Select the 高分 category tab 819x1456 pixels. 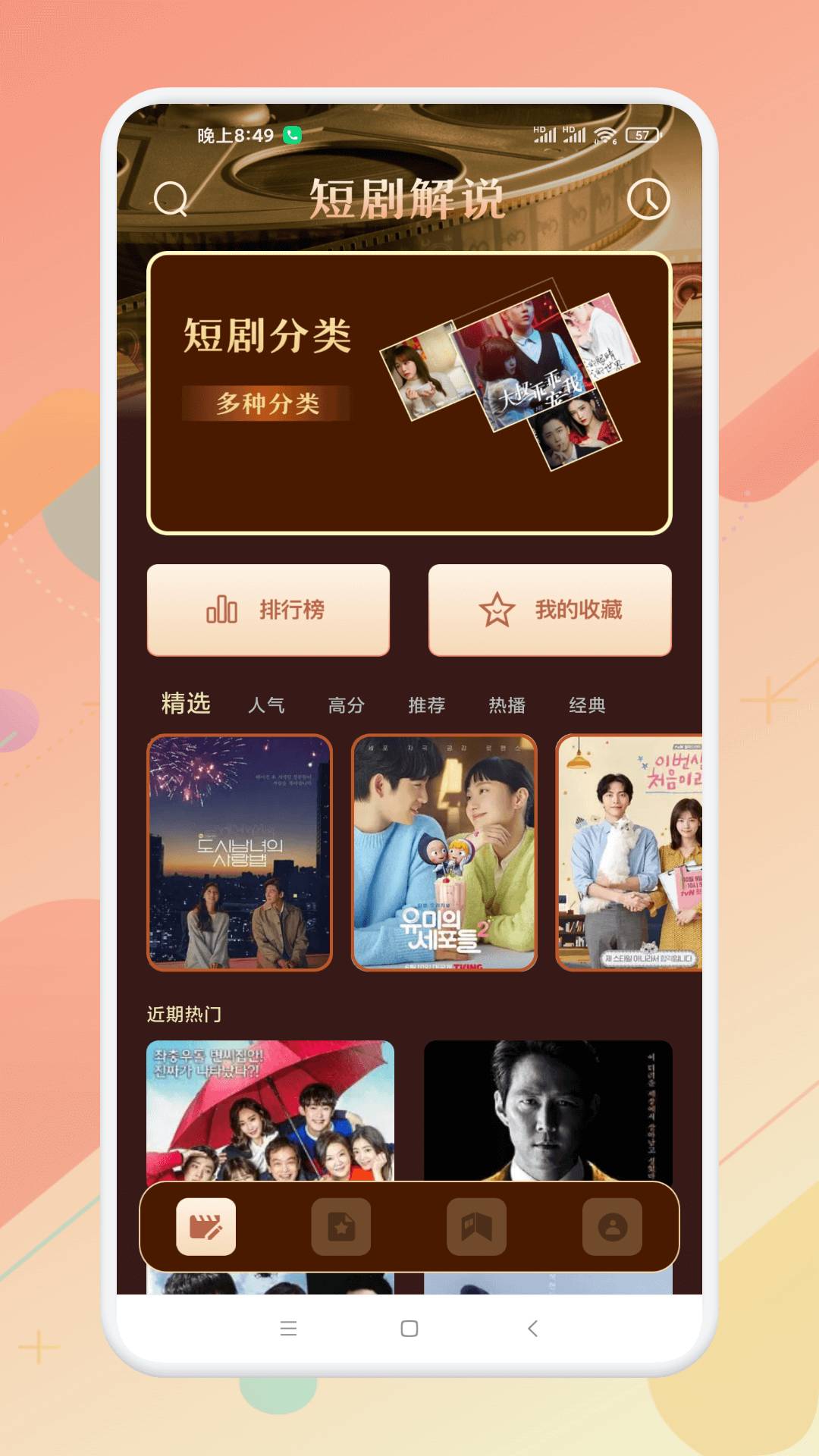(x=349, y=705)
